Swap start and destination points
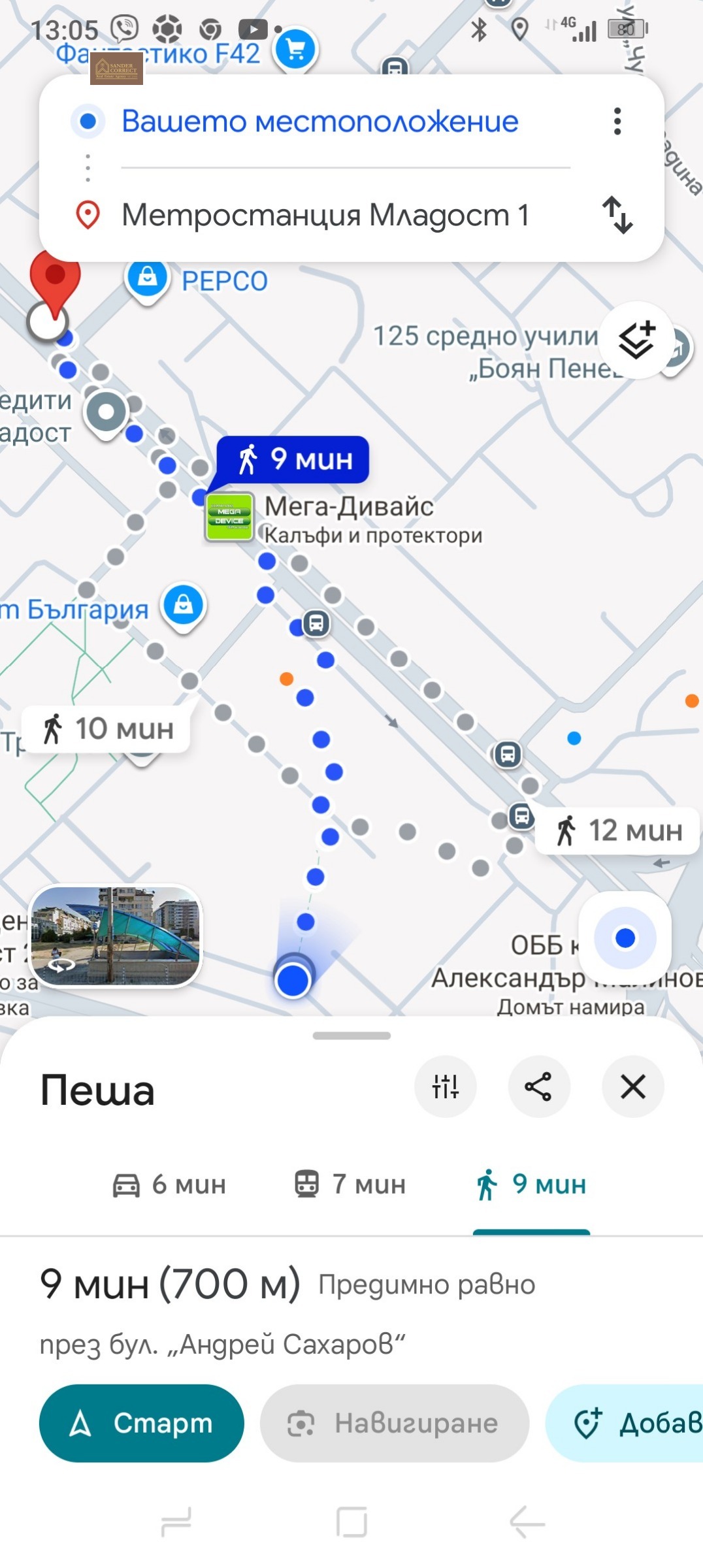 (617, 215)
